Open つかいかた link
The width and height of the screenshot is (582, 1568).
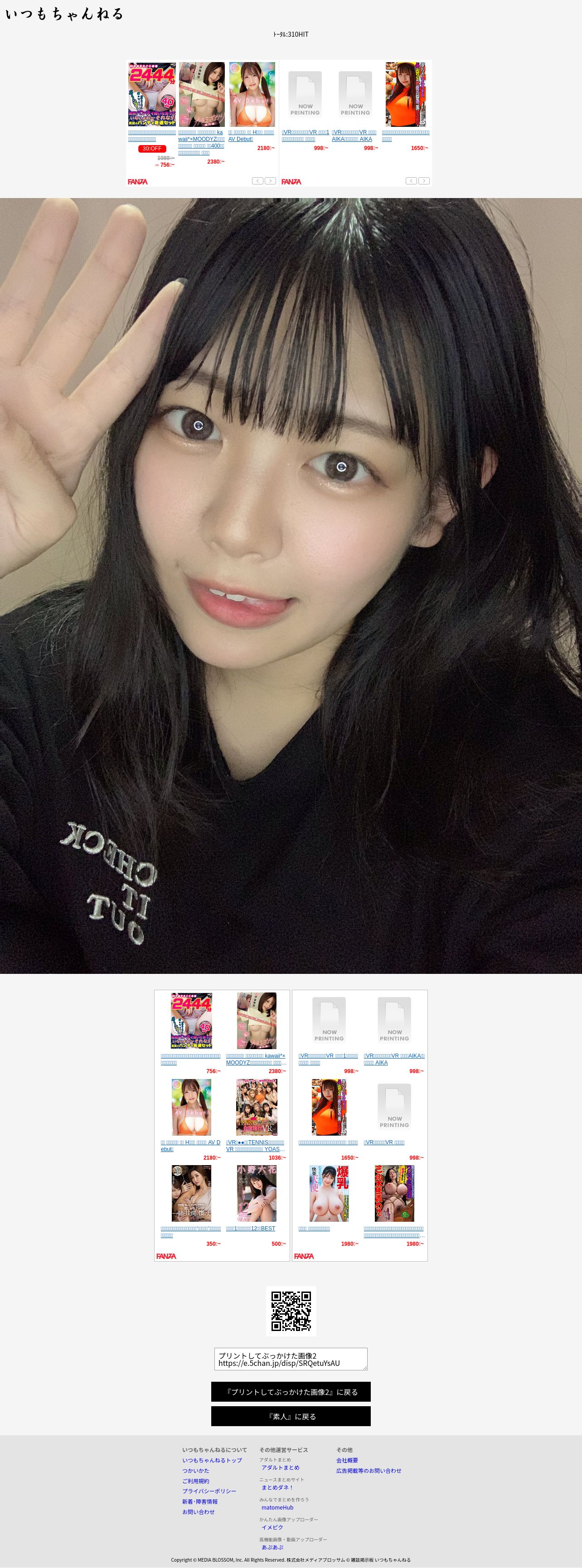point(195,1471)
